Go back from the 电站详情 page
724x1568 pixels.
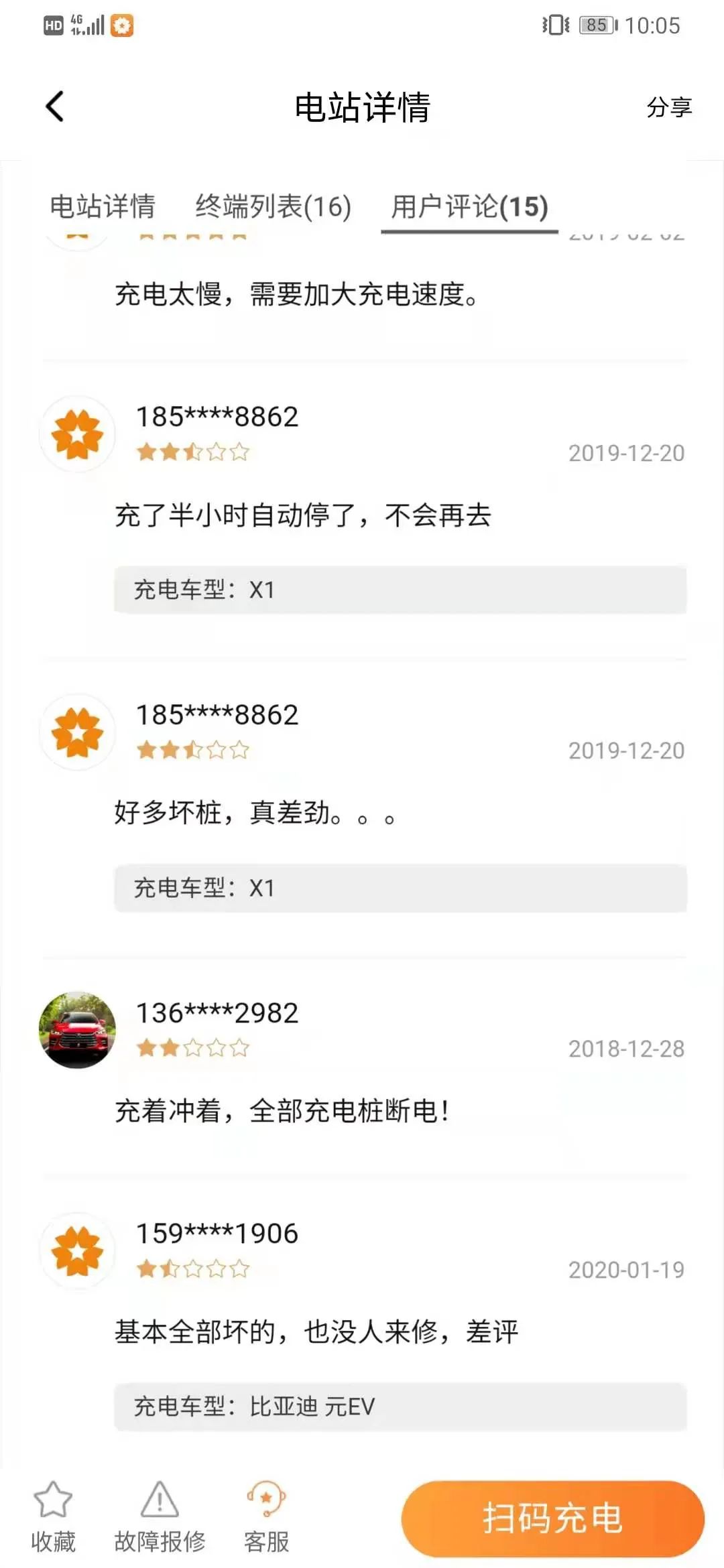pos(55,107)
